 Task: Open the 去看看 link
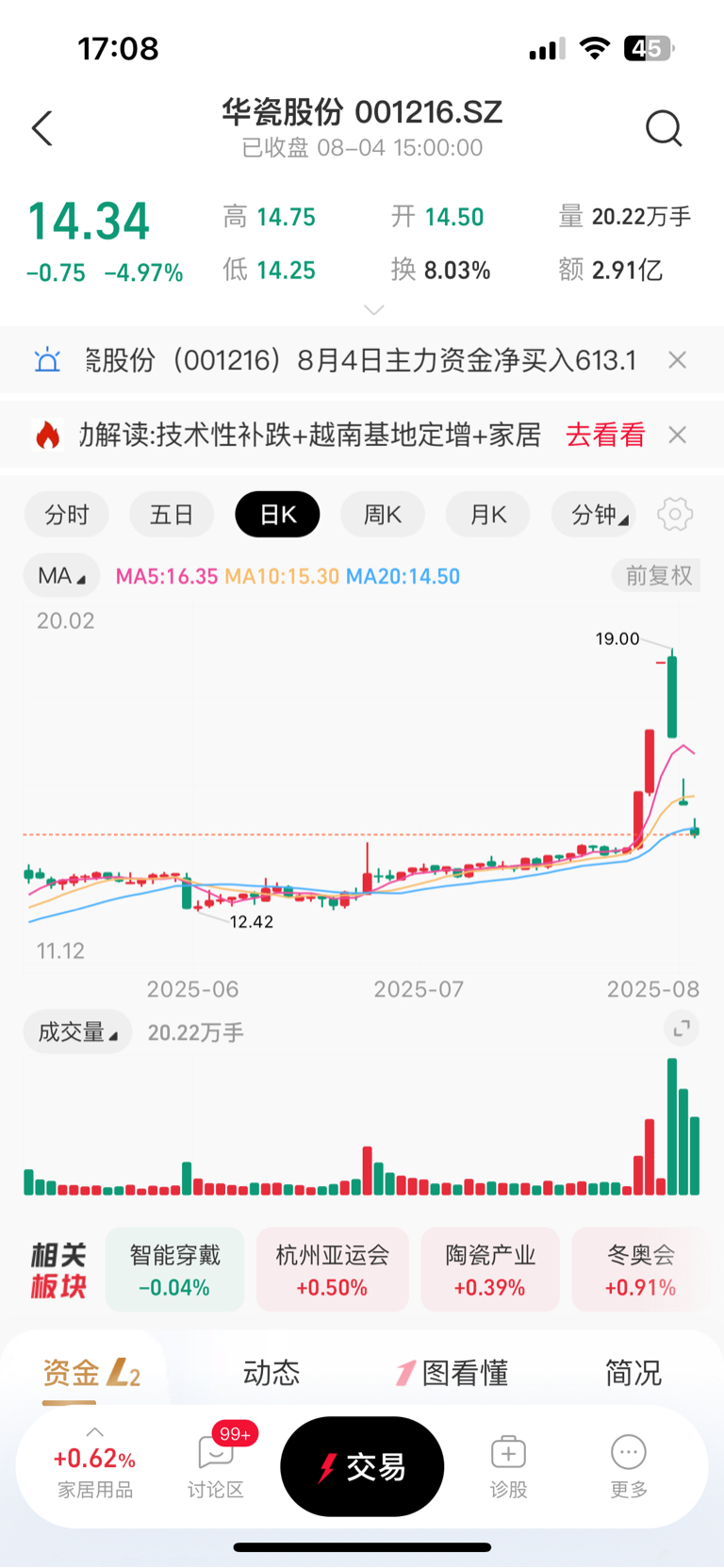pos(605,435)
